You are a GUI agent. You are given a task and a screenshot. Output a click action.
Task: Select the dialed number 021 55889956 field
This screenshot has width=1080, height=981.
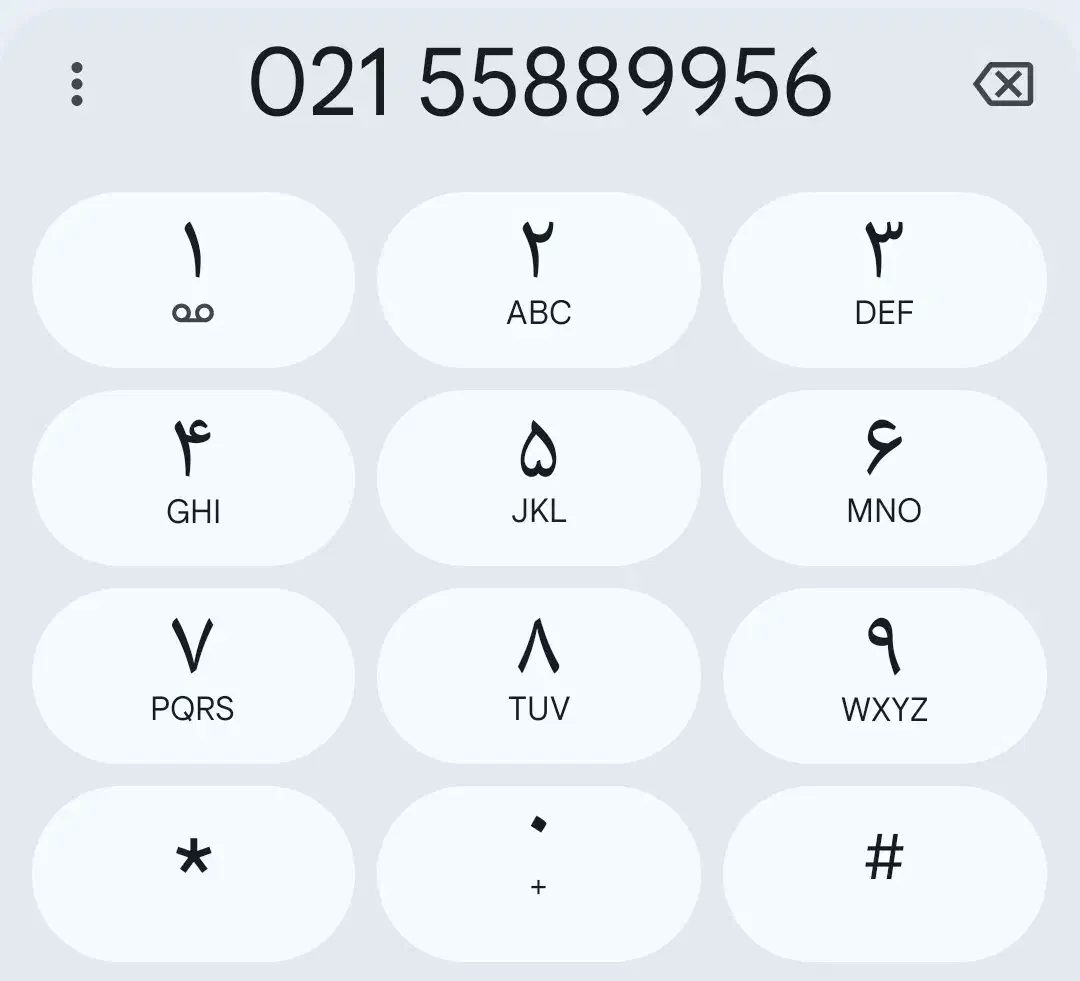tap(540, 84)
